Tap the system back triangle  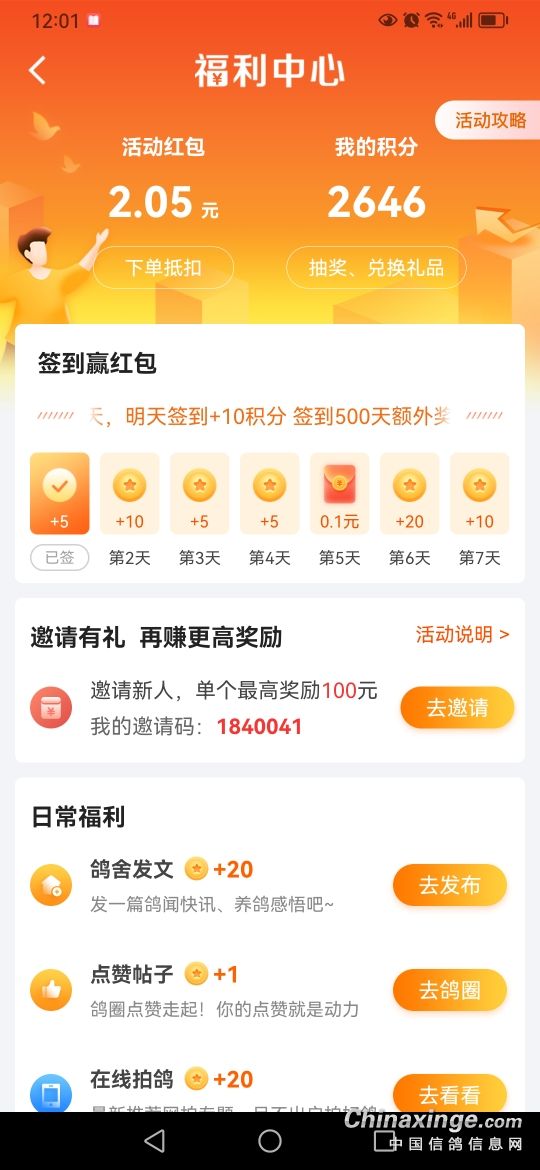[154, 1140]
